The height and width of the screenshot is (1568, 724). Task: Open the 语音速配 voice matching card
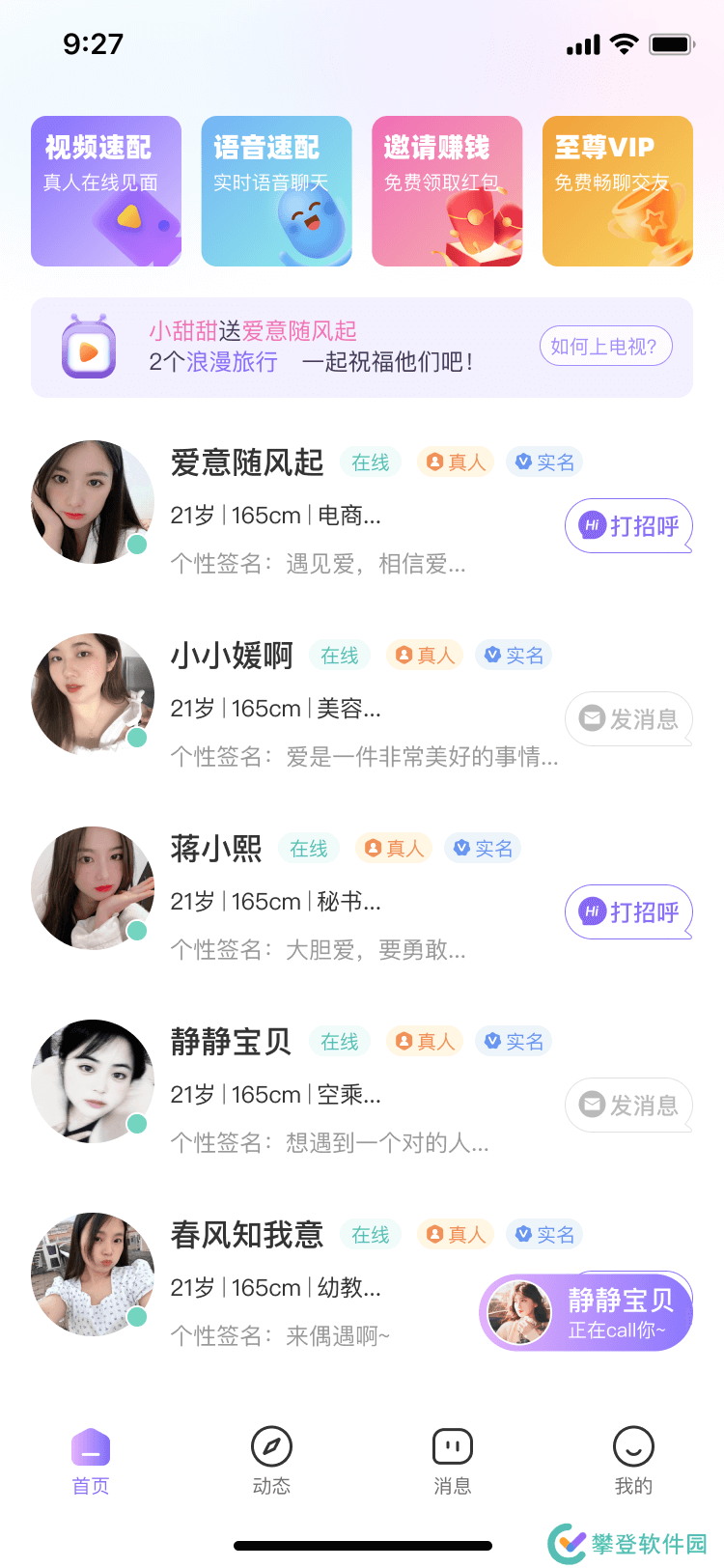pyautogui.click(x=276, y=191)
